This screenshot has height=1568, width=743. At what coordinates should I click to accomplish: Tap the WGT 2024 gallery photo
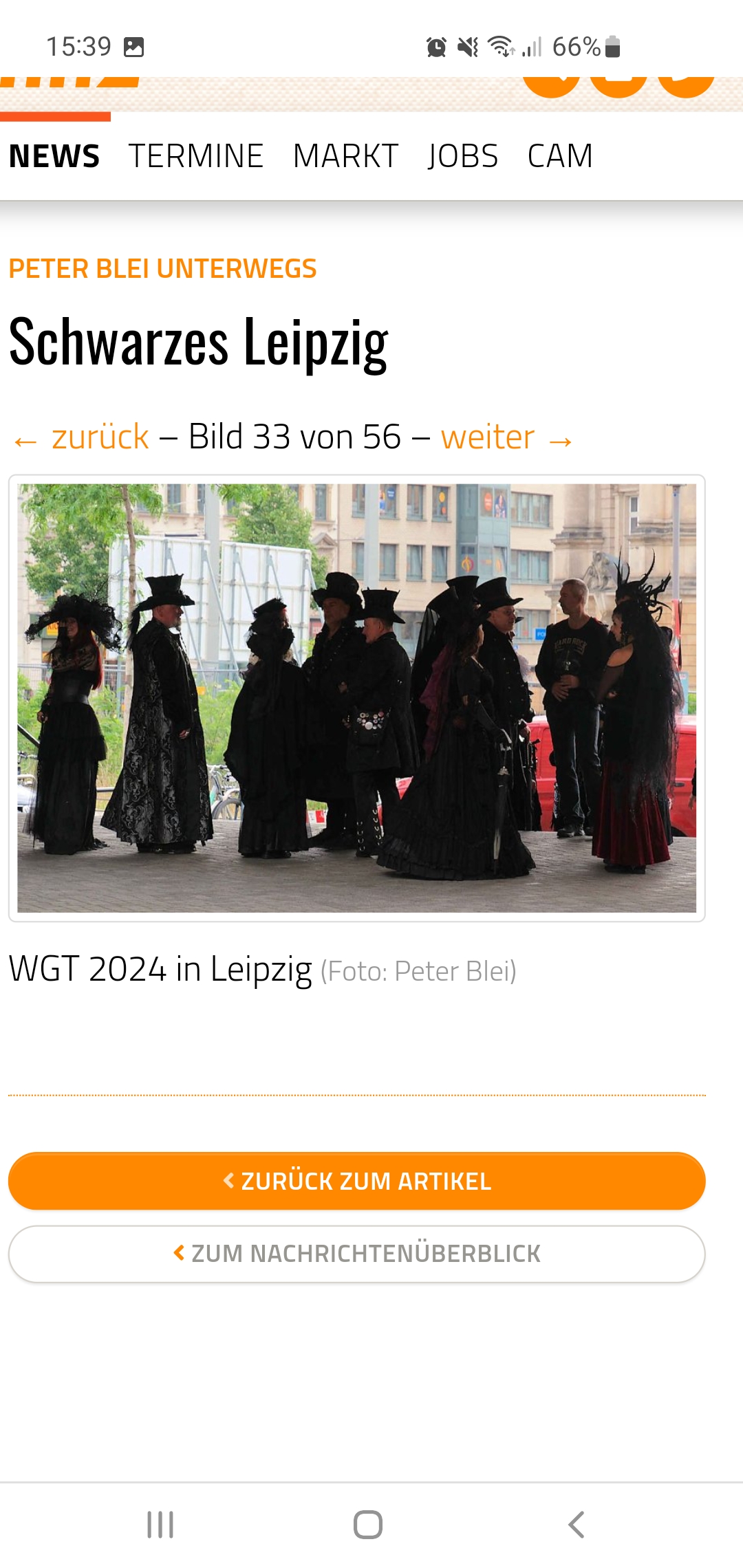pos(356,698)
